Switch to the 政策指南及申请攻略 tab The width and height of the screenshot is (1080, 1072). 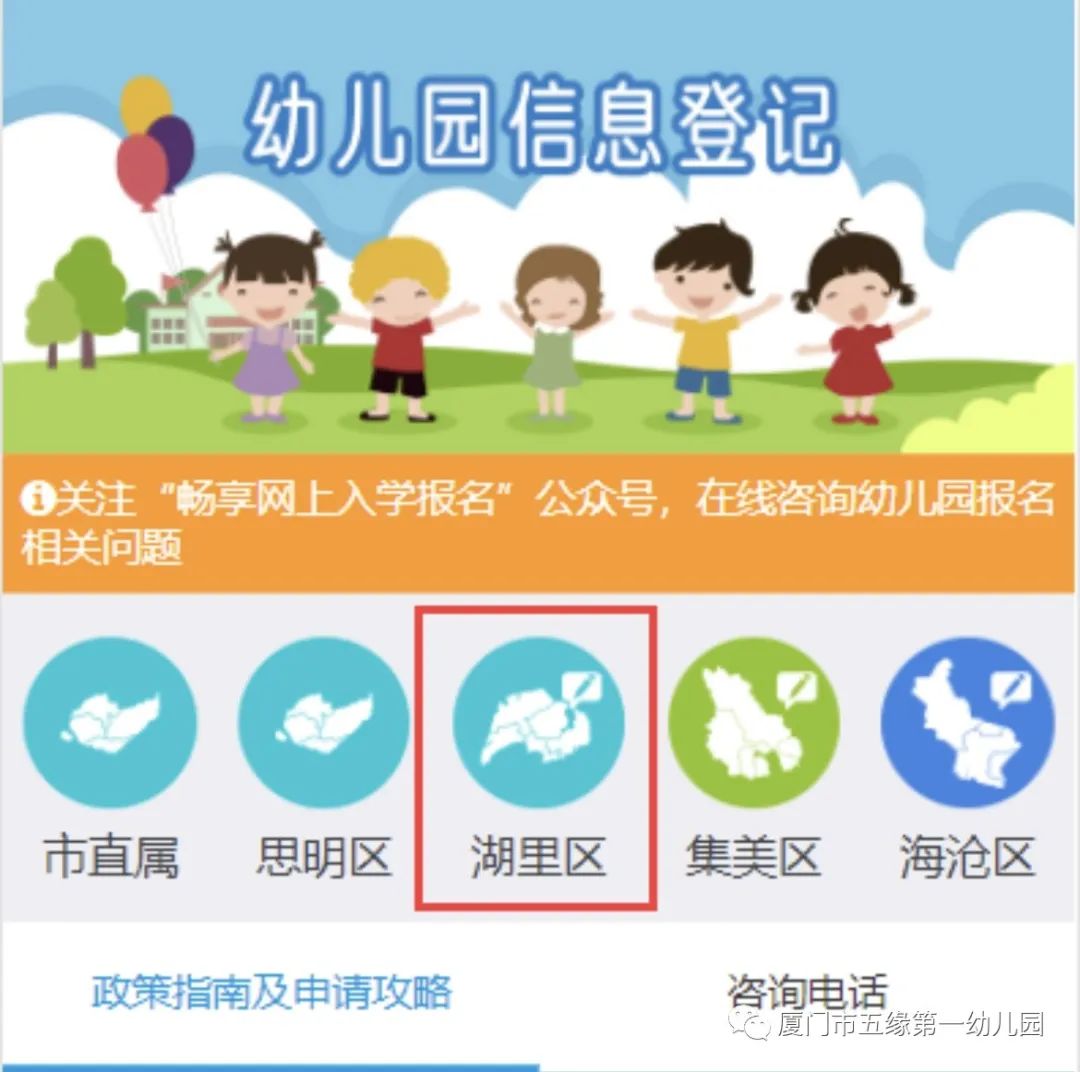click(271, 992)
